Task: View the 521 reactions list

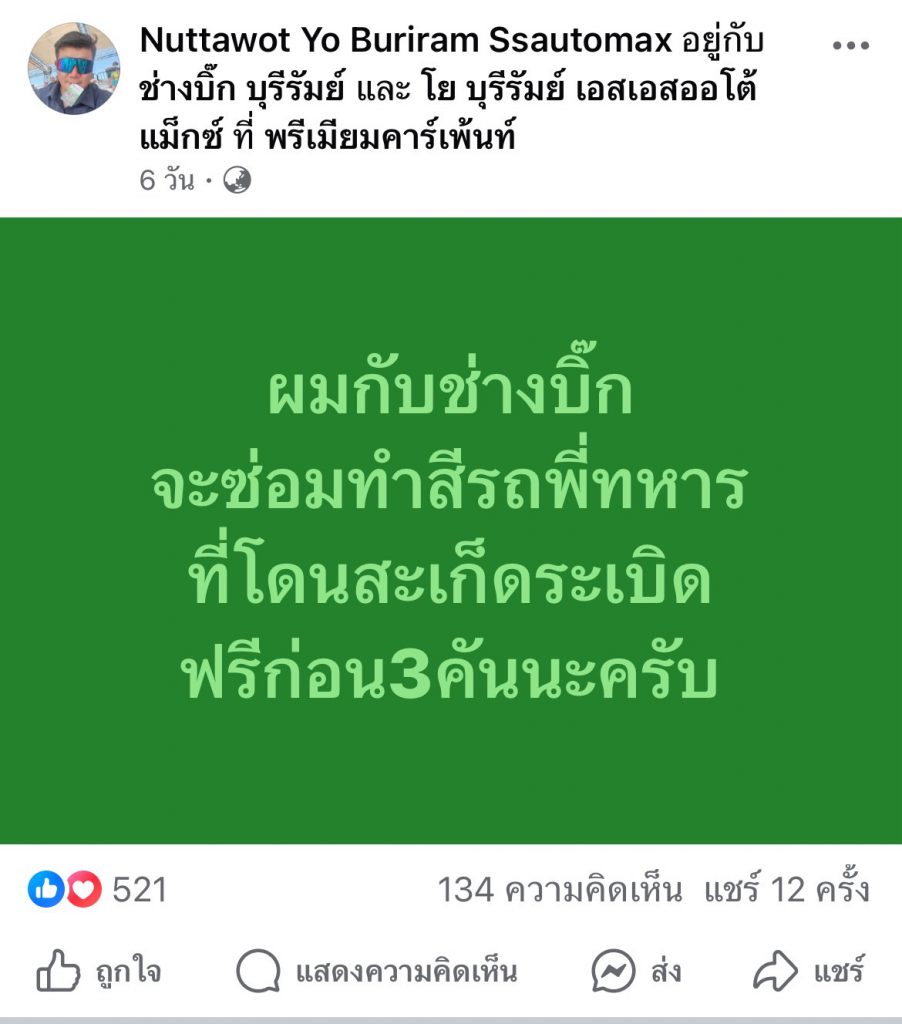Action: 97,889
